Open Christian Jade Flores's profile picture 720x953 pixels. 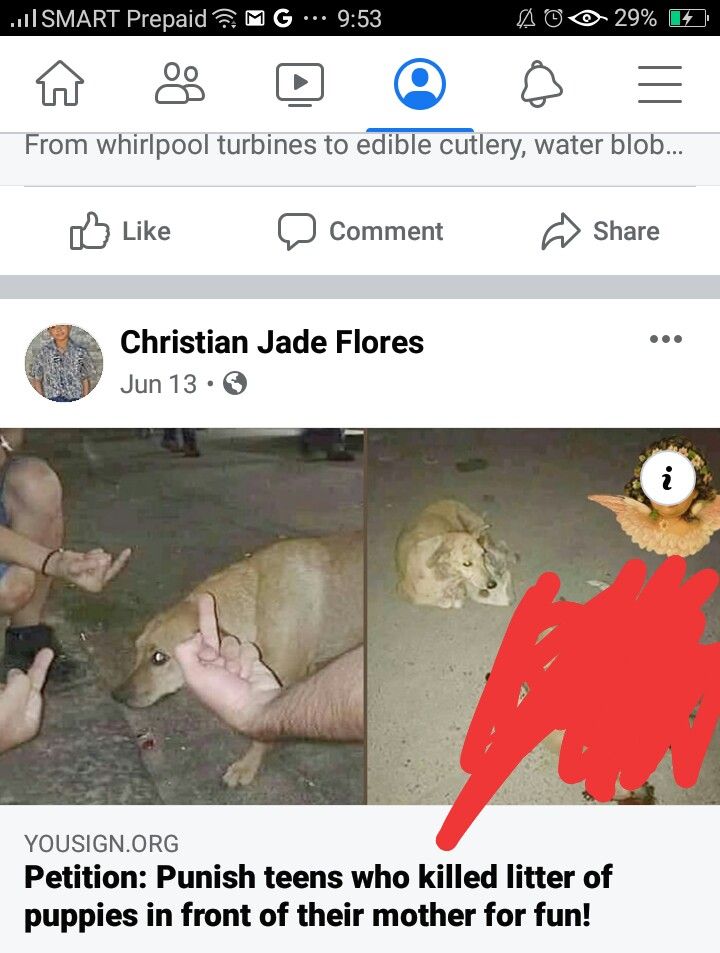point(64,363)
